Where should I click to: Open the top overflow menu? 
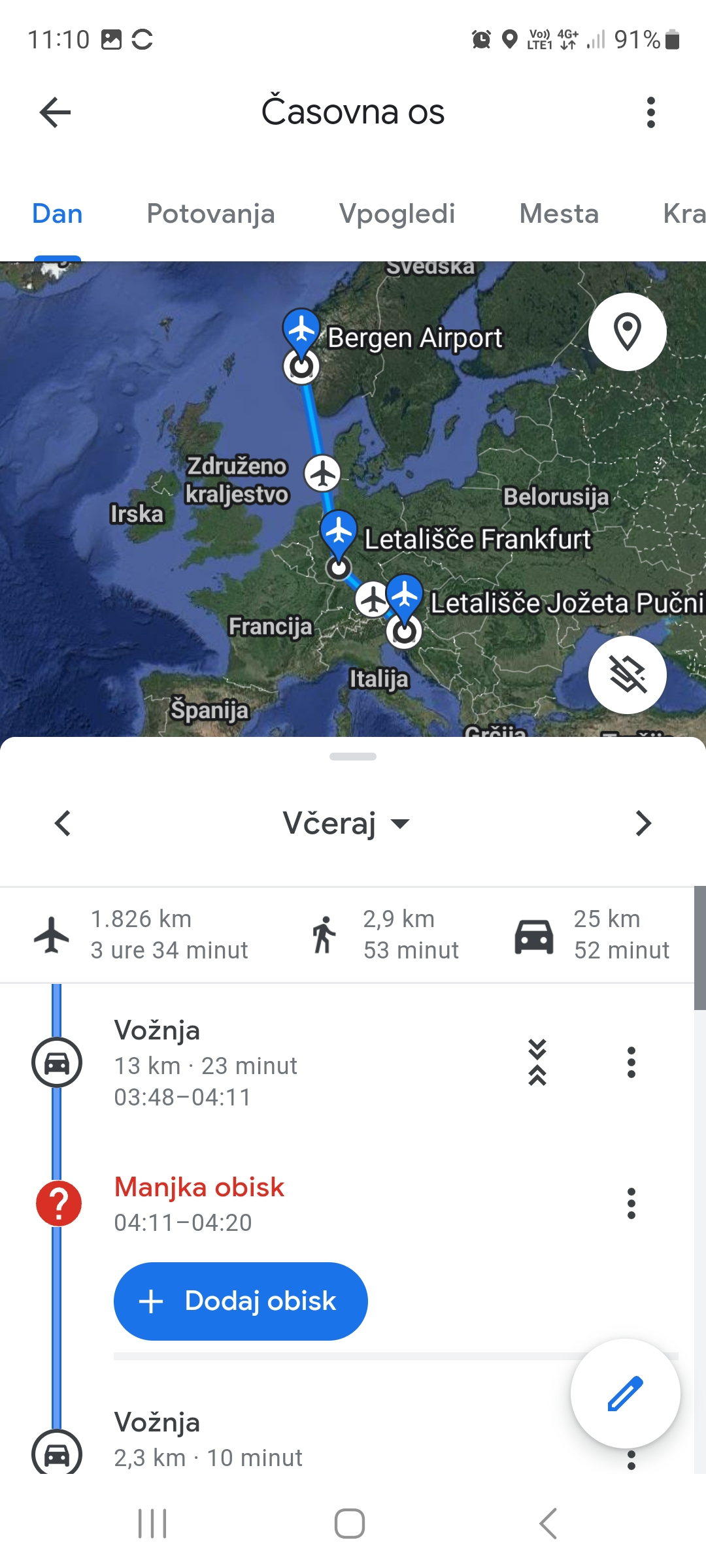[x=650, y=112]
